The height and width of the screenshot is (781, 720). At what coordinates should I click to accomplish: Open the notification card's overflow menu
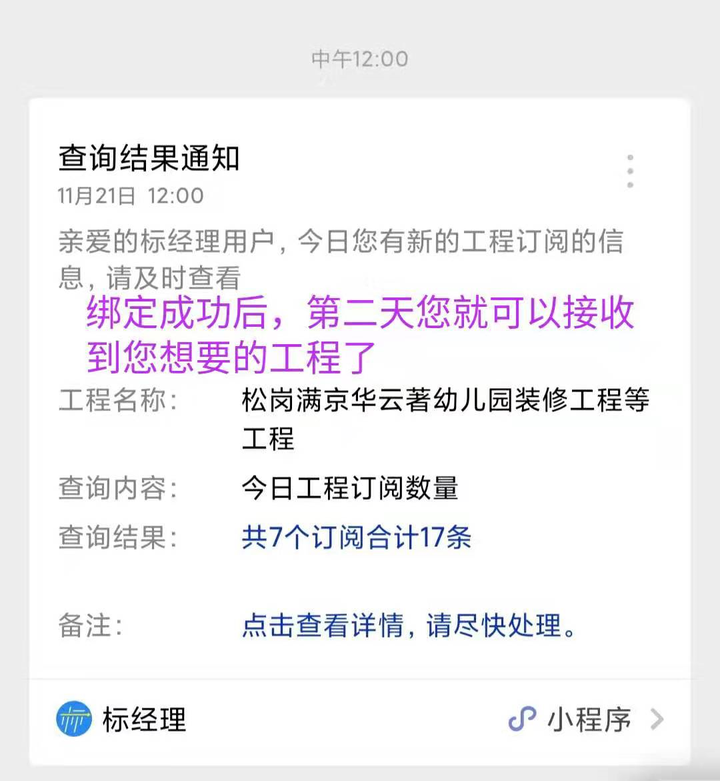pyautogui.click(x=630, y=171)
